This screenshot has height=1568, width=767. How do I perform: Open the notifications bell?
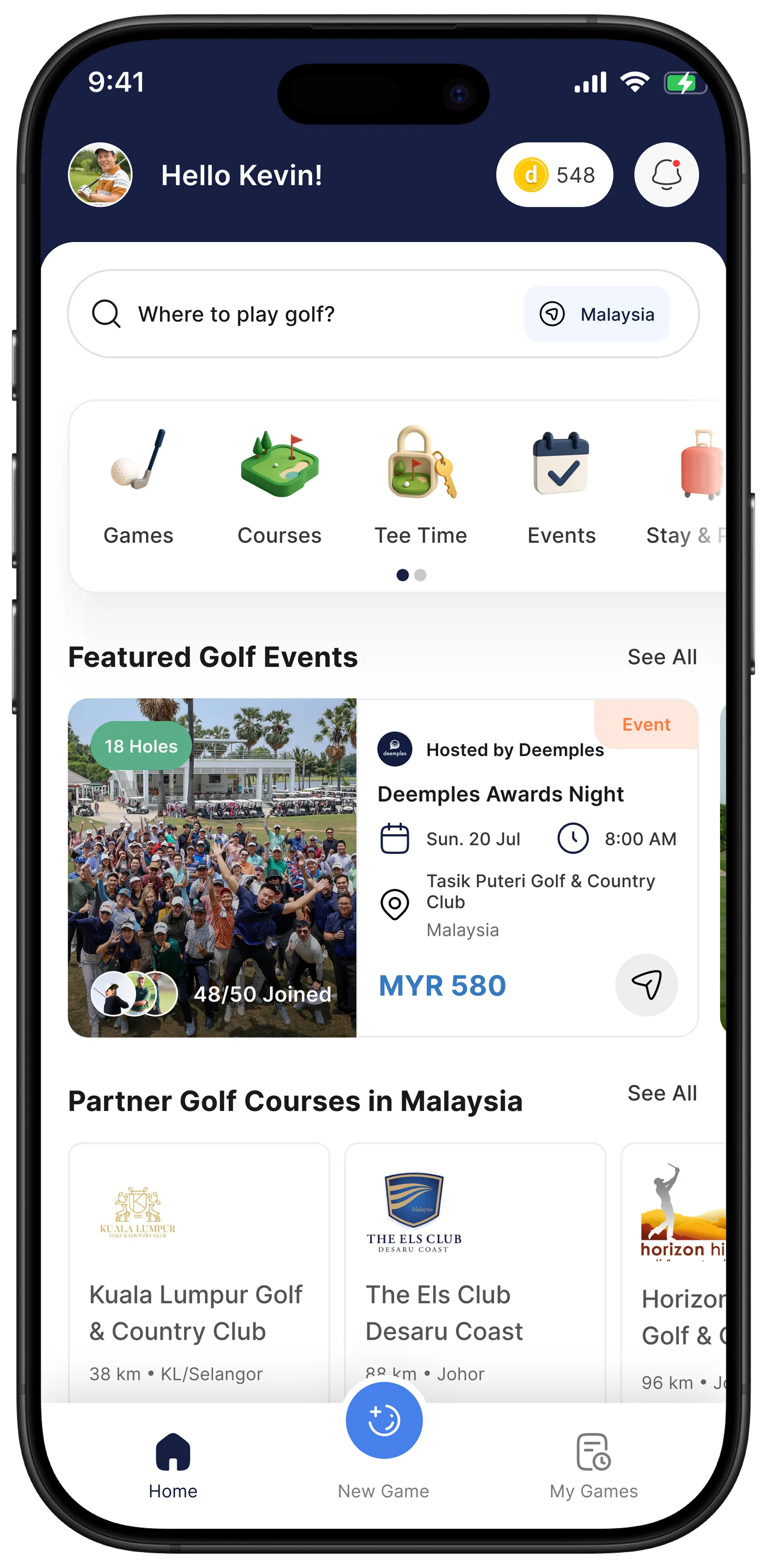click(666, 175)
